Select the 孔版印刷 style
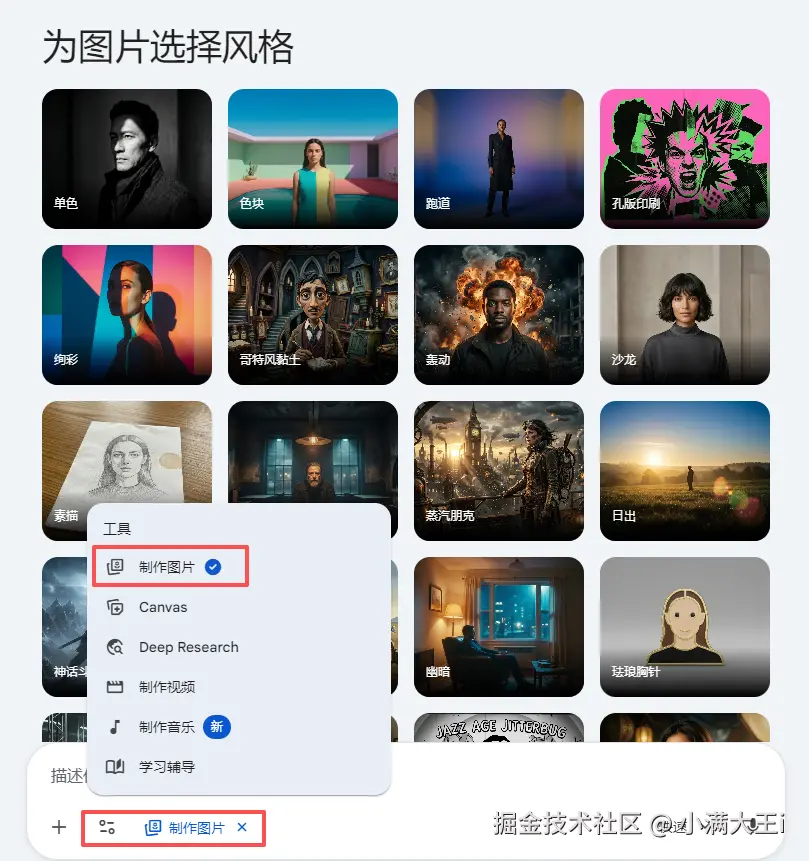 pos(684,158)
